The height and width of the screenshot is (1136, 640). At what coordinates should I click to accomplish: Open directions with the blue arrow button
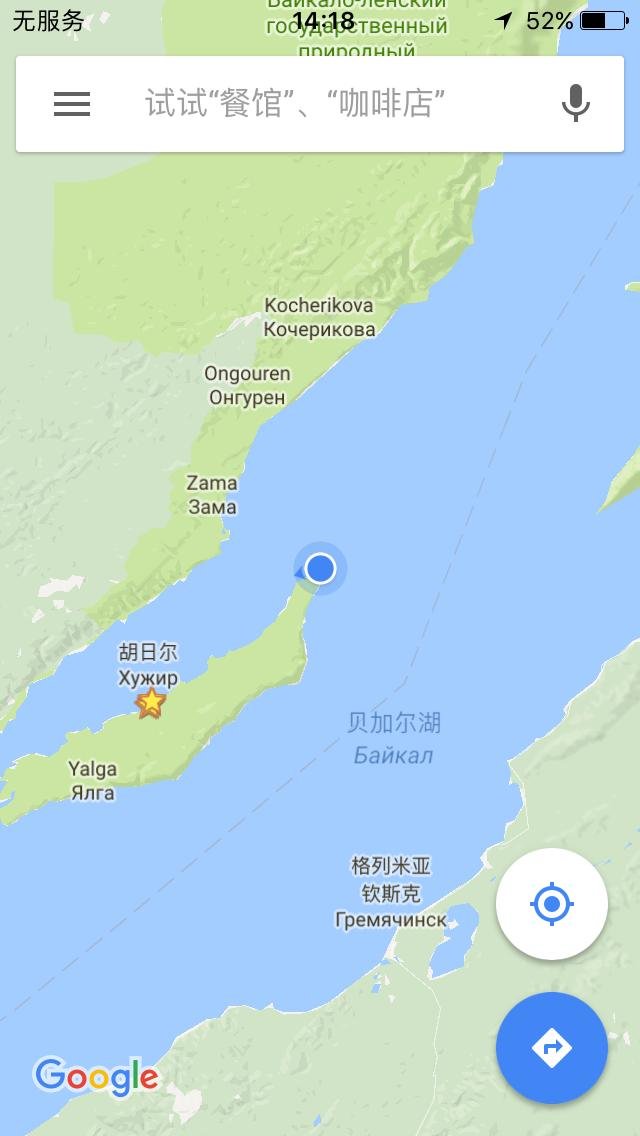(x=551, y=1048)
